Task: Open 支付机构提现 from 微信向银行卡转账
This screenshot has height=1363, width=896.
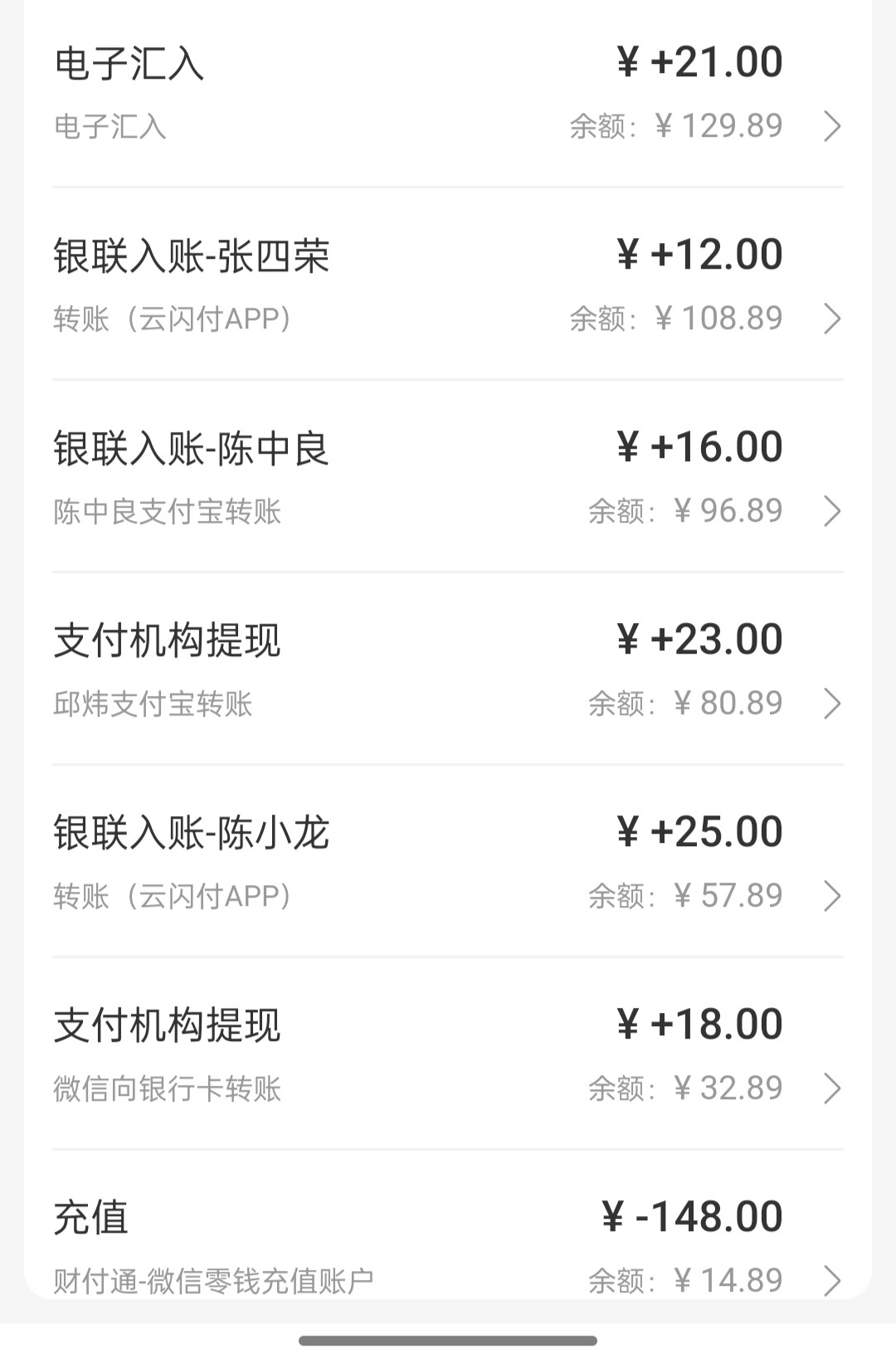Action: tap(448, 1055)
